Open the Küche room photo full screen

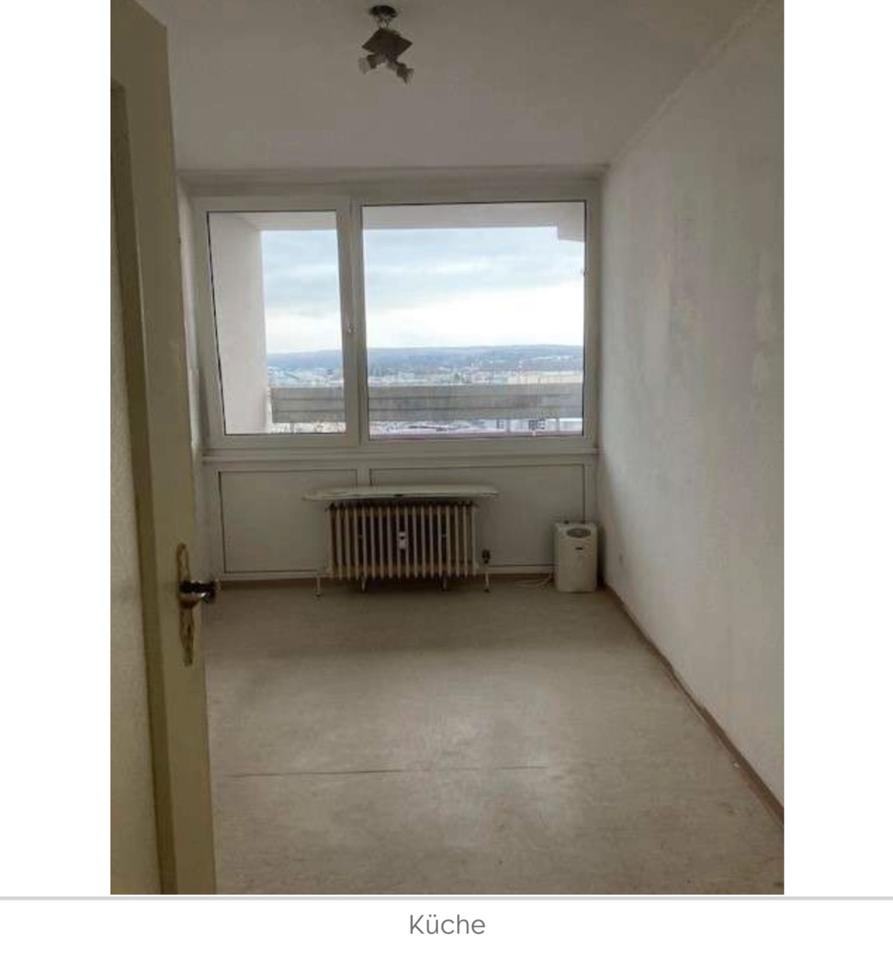pyautogui.click(x=446, y=446)
